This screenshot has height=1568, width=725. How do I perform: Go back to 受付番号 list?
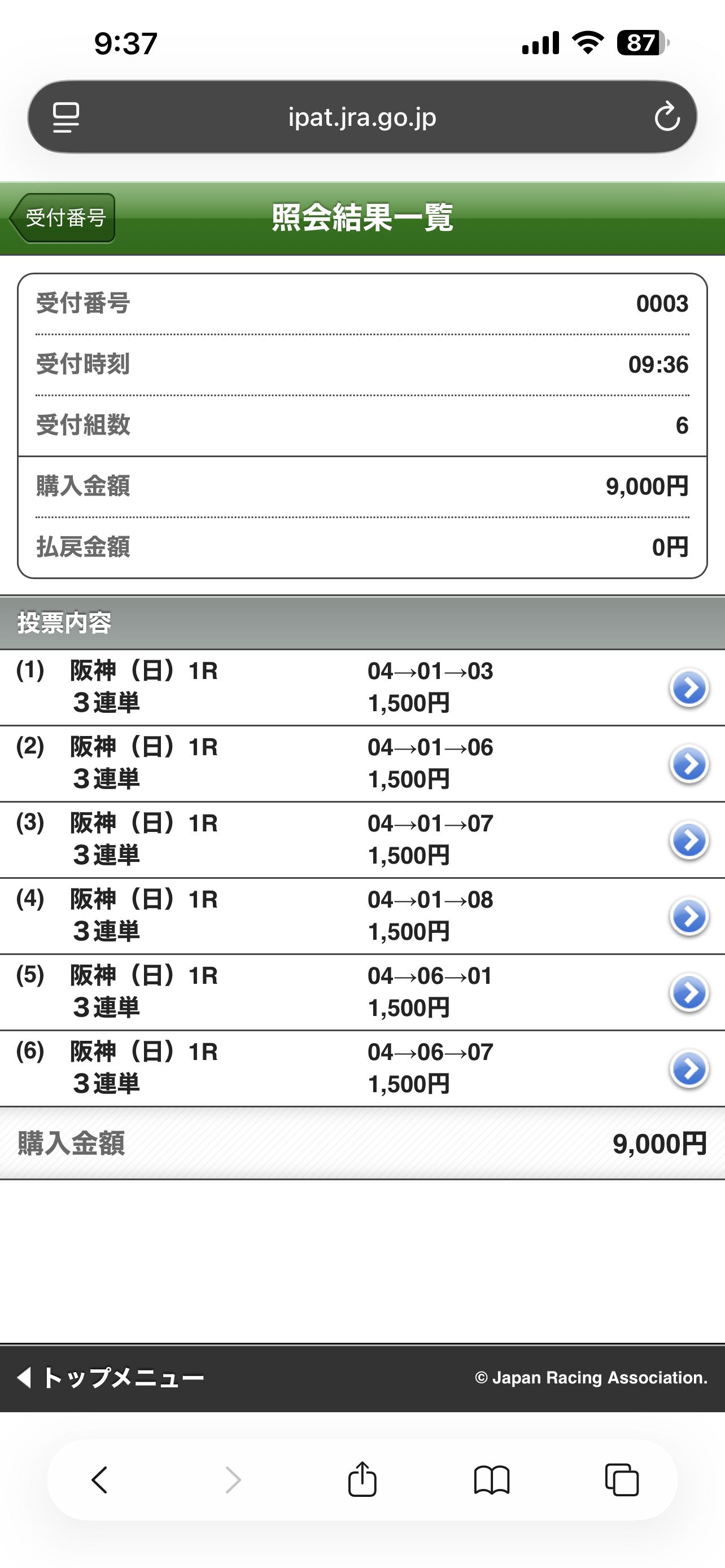(x=64, y=218)
